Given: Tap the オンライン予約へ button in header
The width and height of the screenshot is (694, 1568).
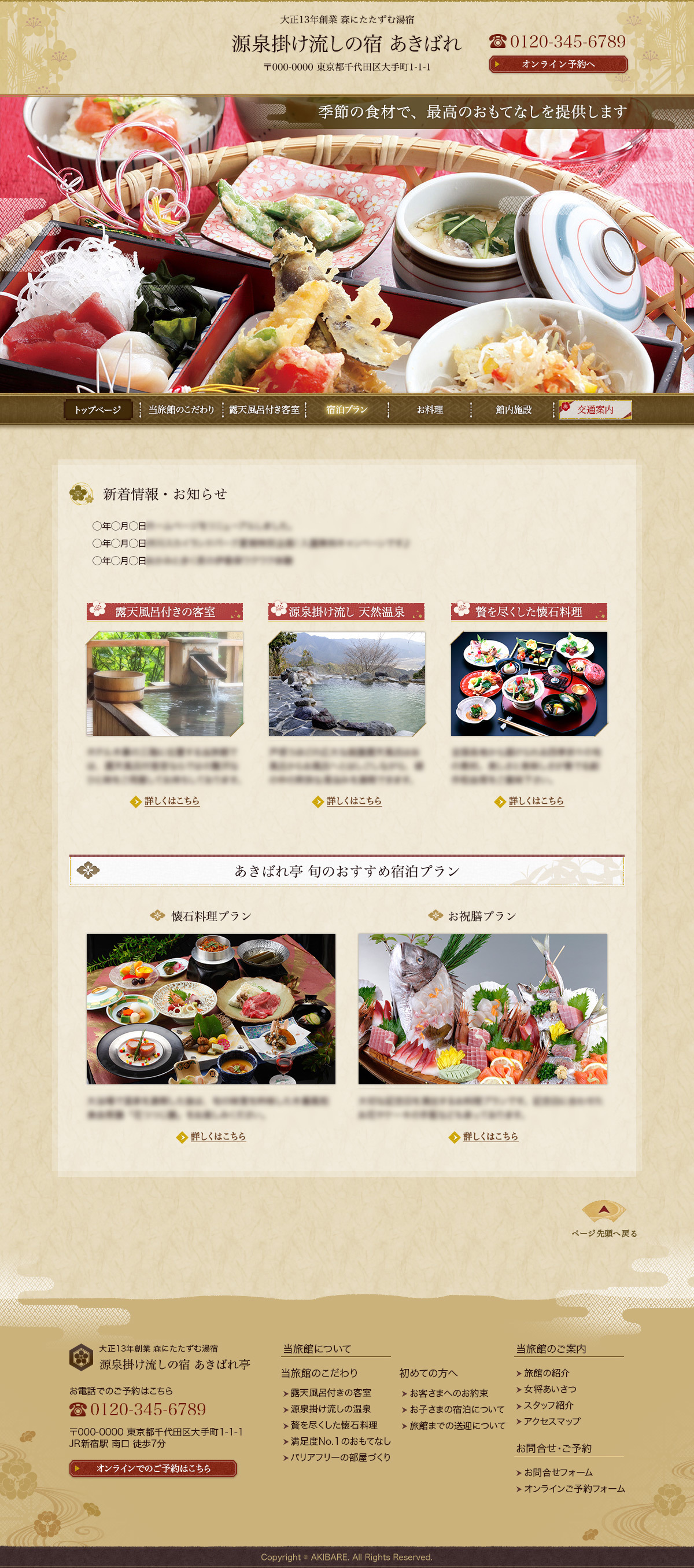Looking at the screenshot, I should (558, 64).
